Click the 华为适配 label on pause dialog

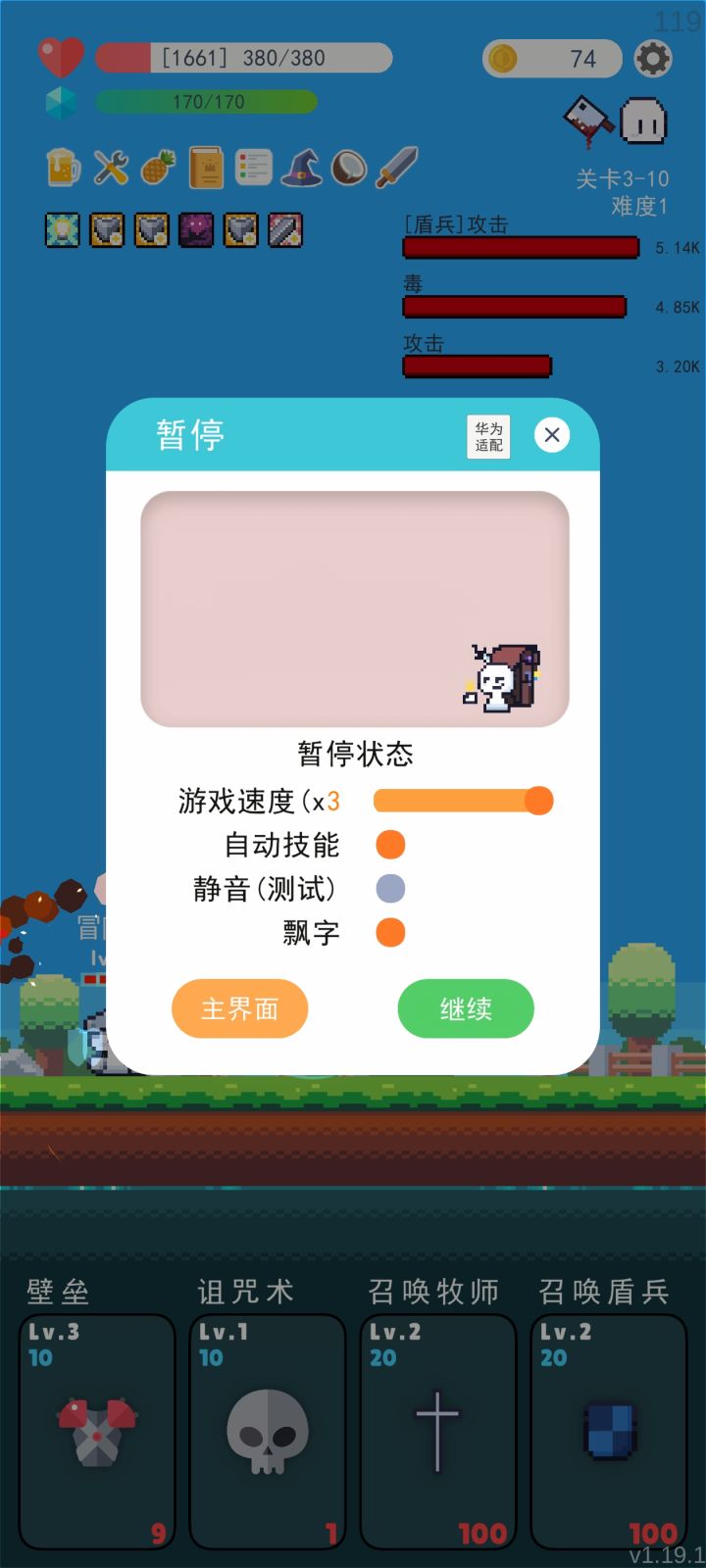[487, 436]
